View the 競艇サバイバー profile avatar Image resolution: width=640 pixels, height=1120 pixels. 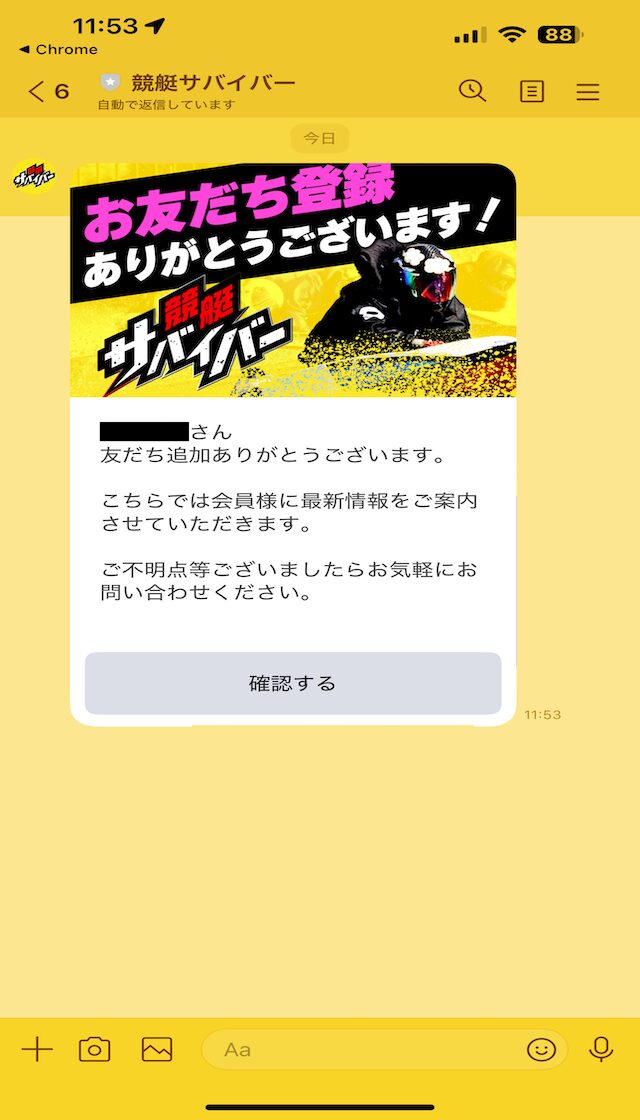coord(34,178)
